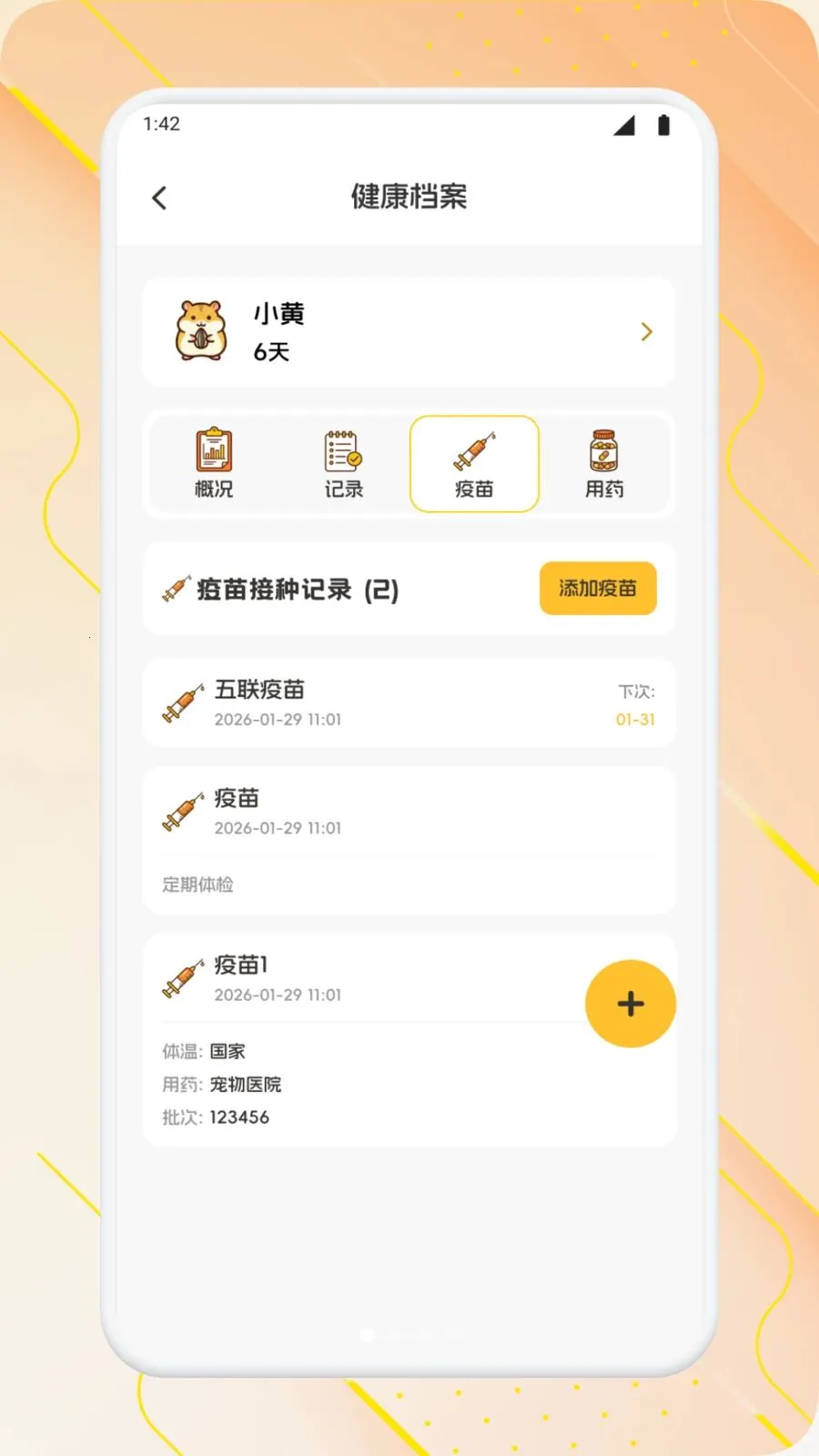
Task: Switch to the 疫苗 tab
Action: click(x=474, y=464)
